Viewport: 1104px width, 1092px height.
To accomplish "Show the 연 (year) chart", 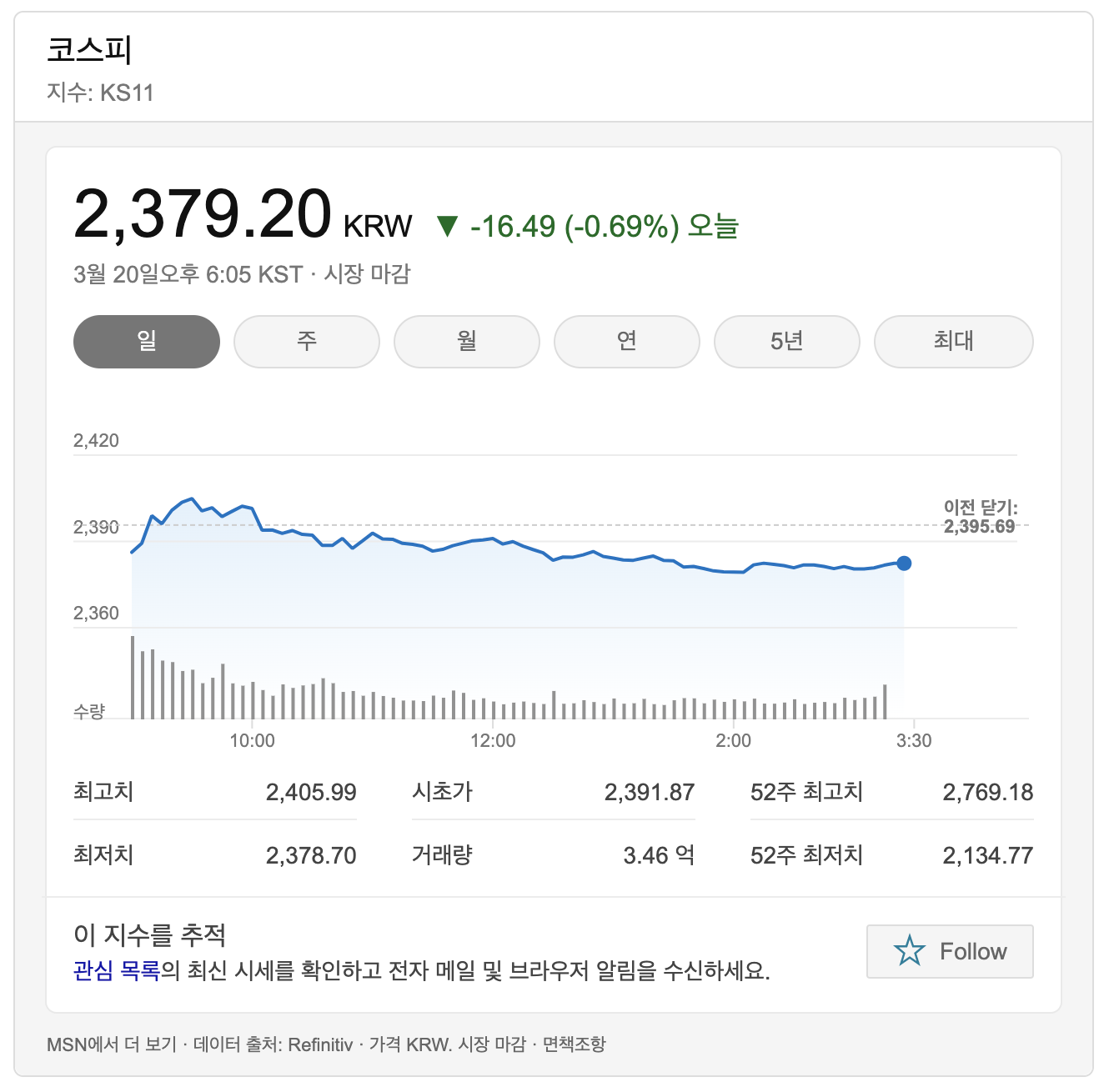I will coord(627,342).
